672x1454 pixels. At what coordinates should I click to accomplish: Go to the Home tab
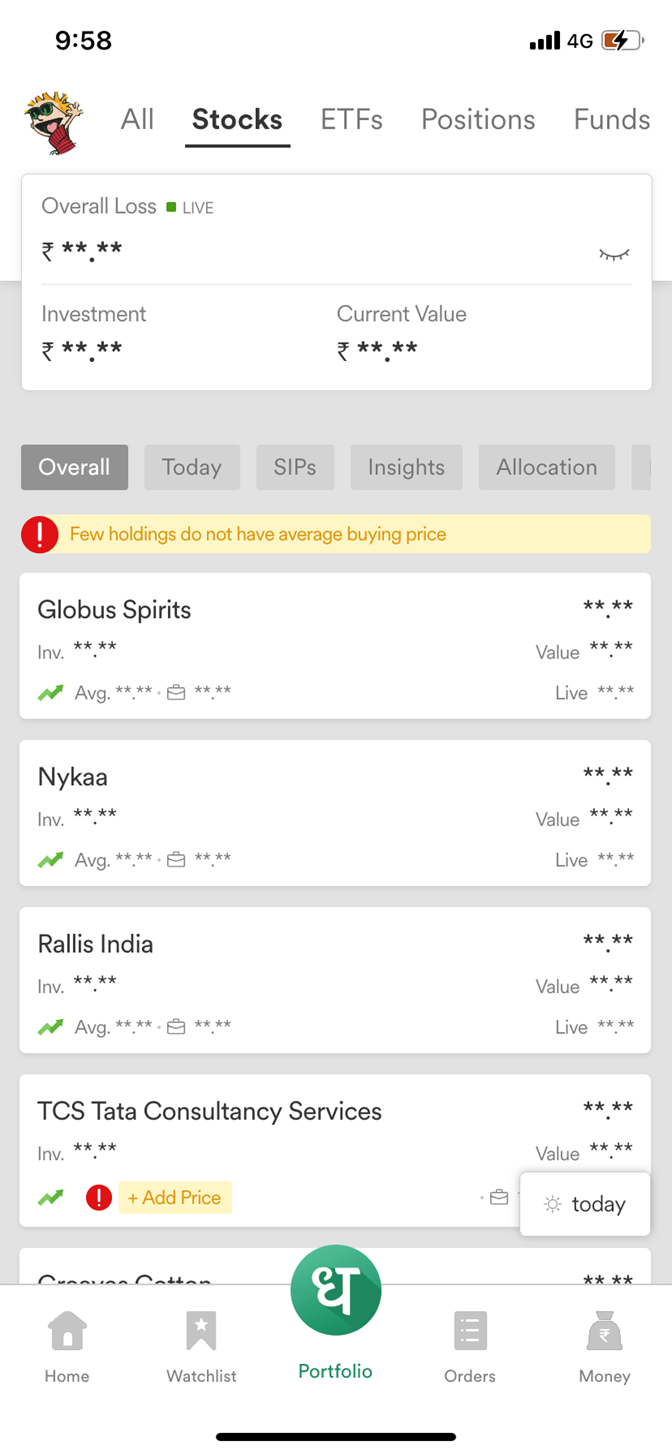tap(67, 1347)
